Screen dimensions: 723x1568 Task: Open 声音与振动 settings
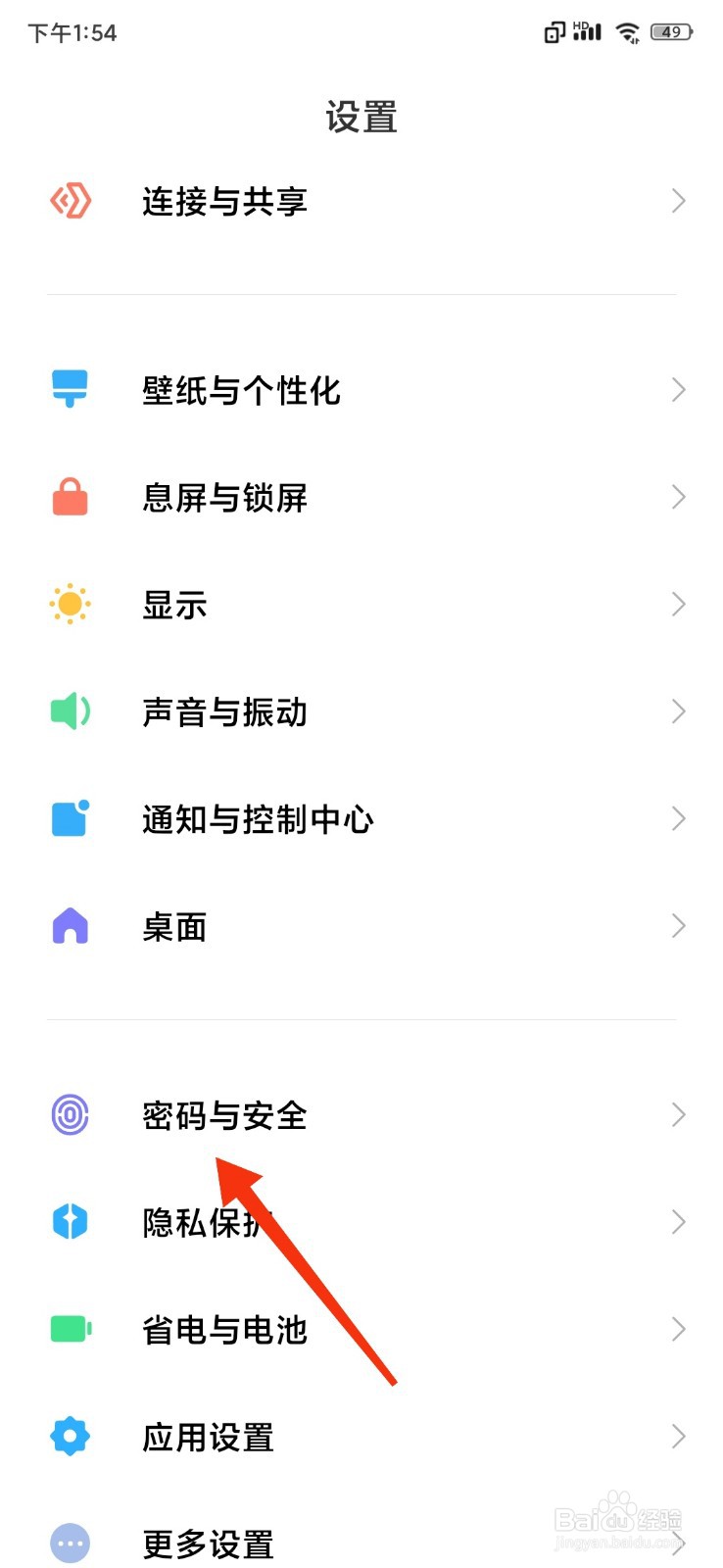(225, 712)
